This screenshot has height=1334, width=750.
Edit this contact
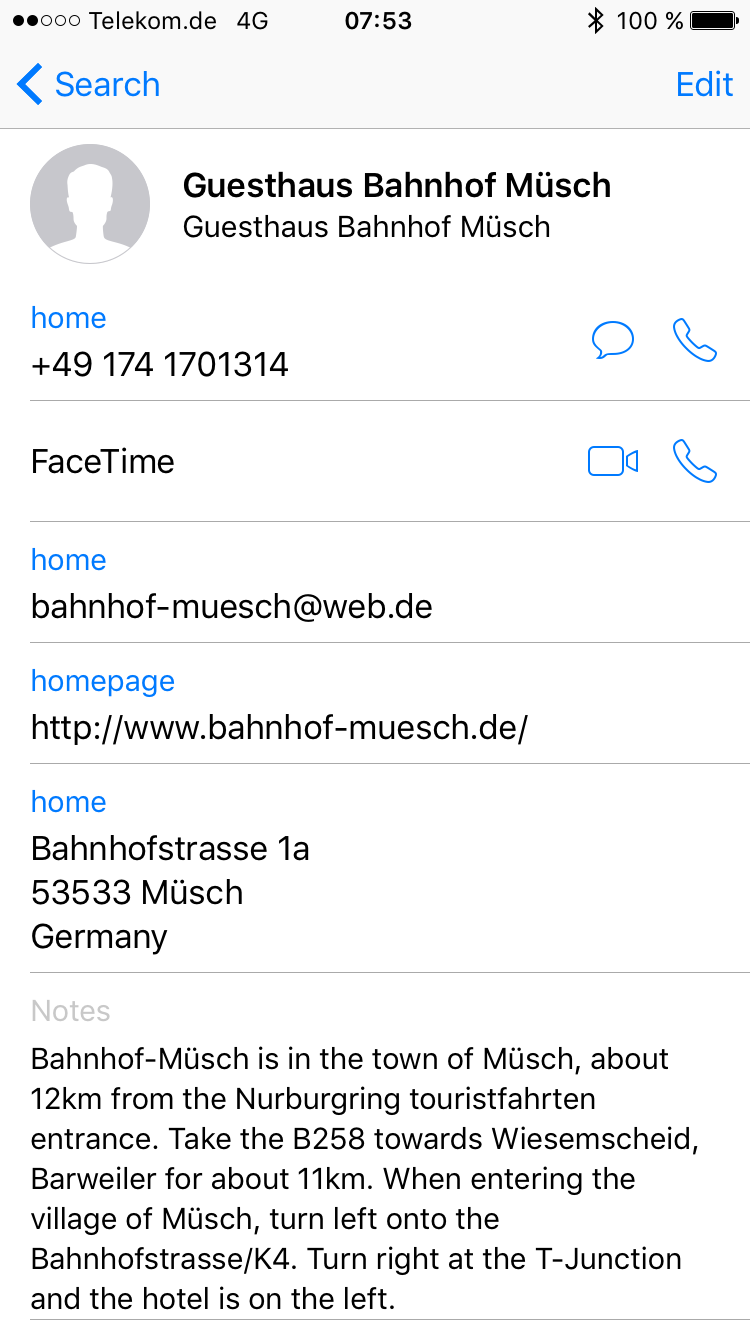[704, 85]
